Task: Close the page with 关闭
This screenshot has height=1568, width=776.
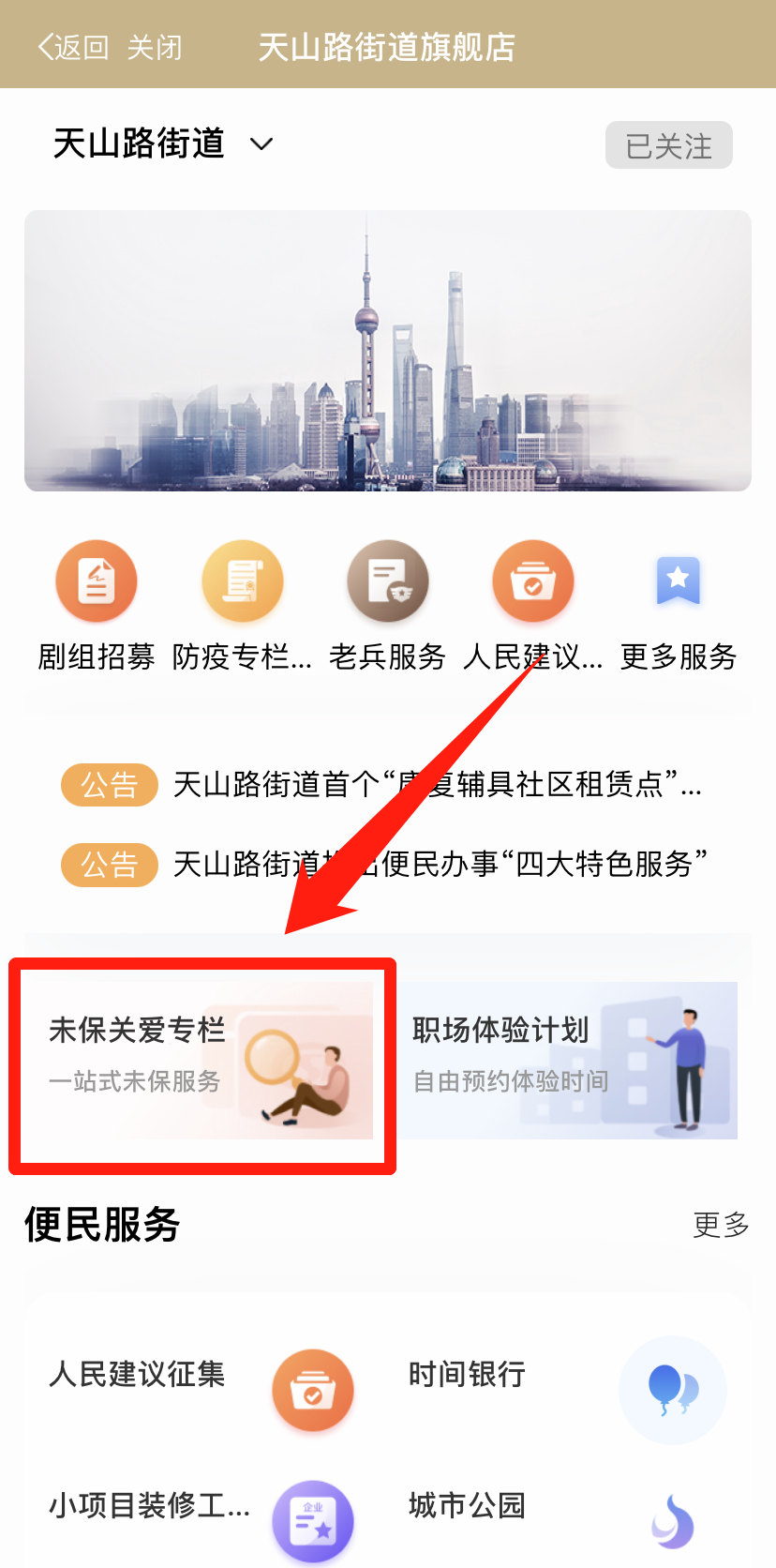Action: (x=155, y=47)
